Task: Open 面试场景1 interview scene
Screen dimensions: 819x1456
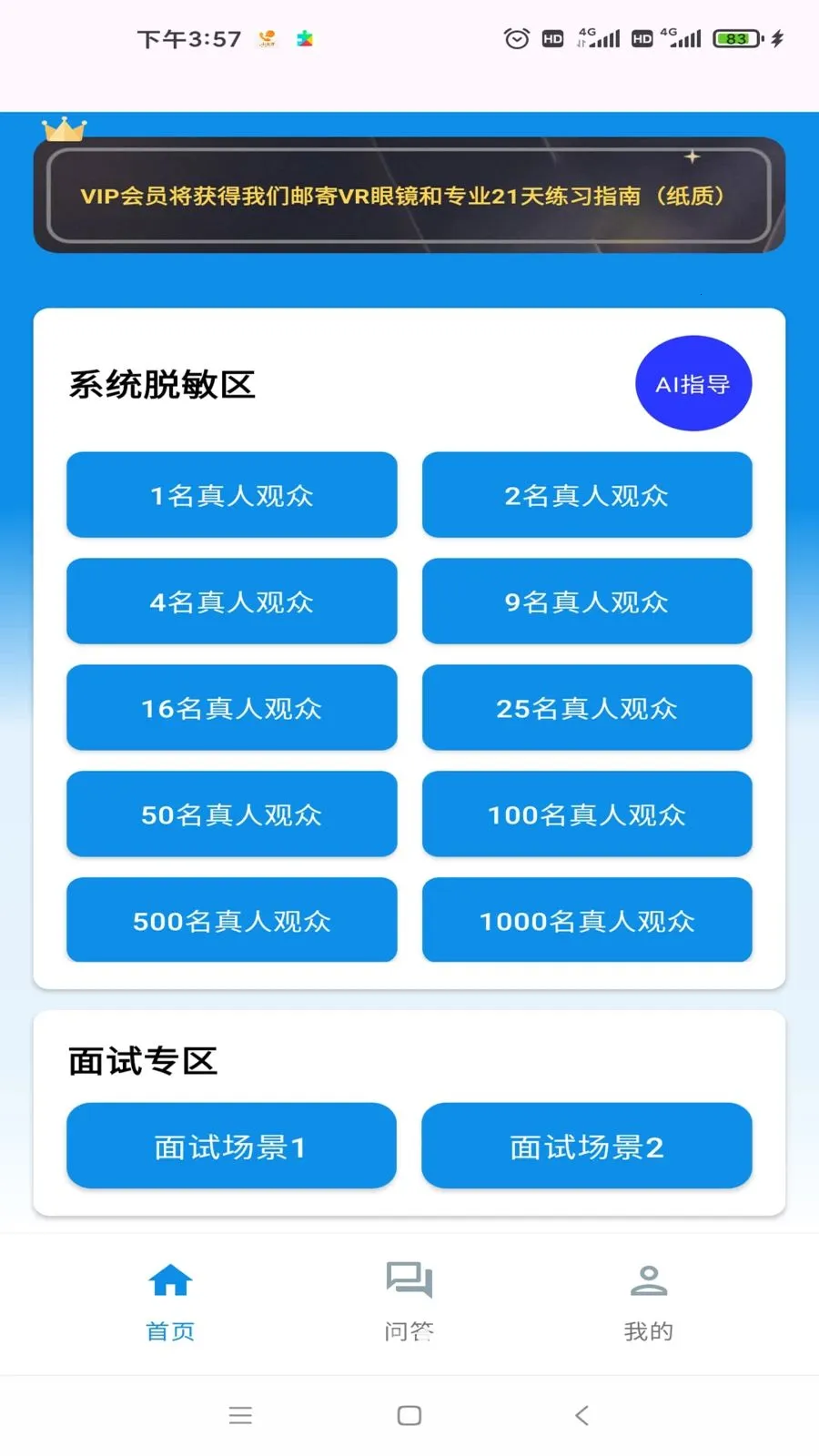Action: (230, 1146)
